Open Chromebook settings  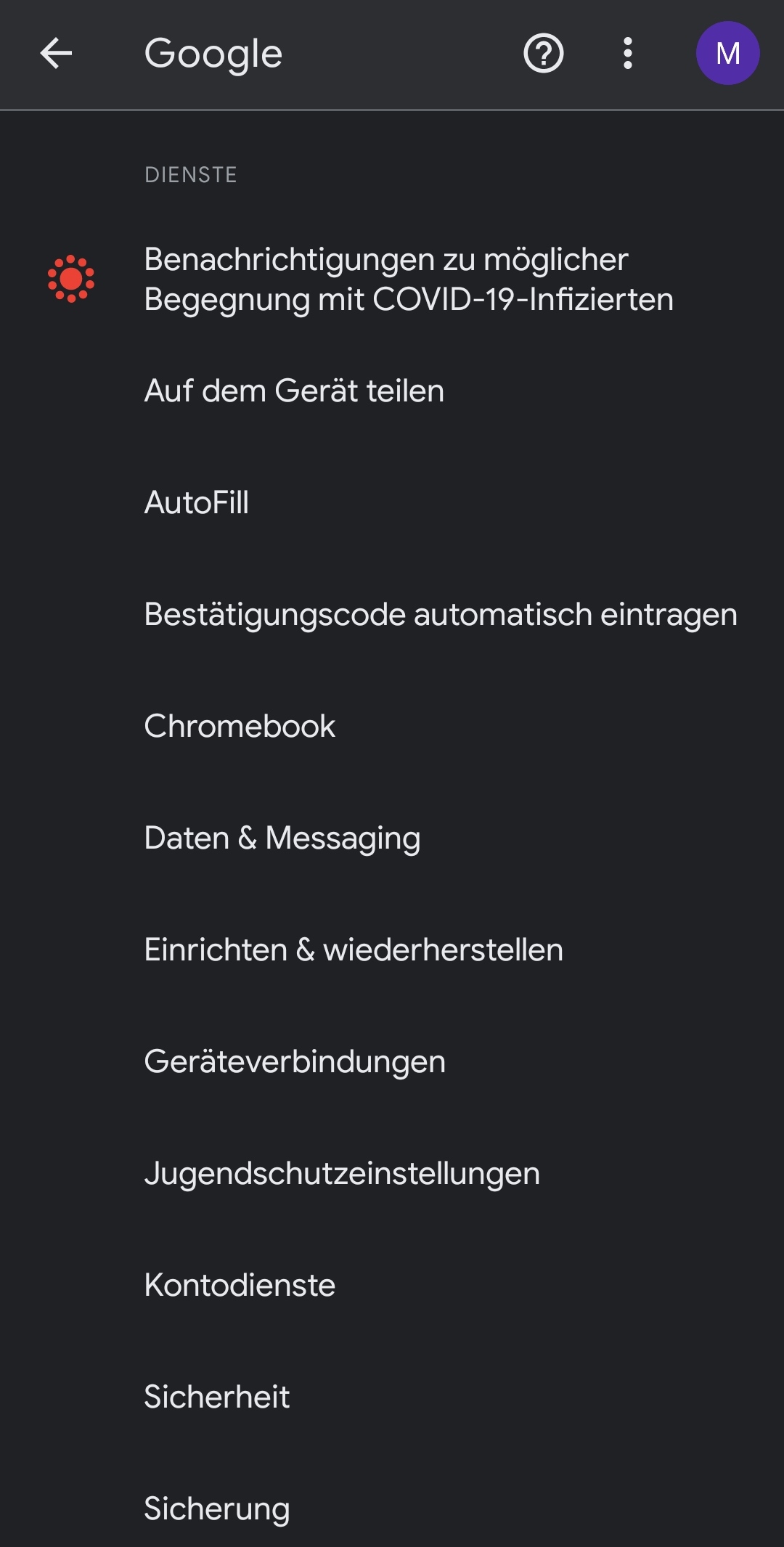point(392,727)
